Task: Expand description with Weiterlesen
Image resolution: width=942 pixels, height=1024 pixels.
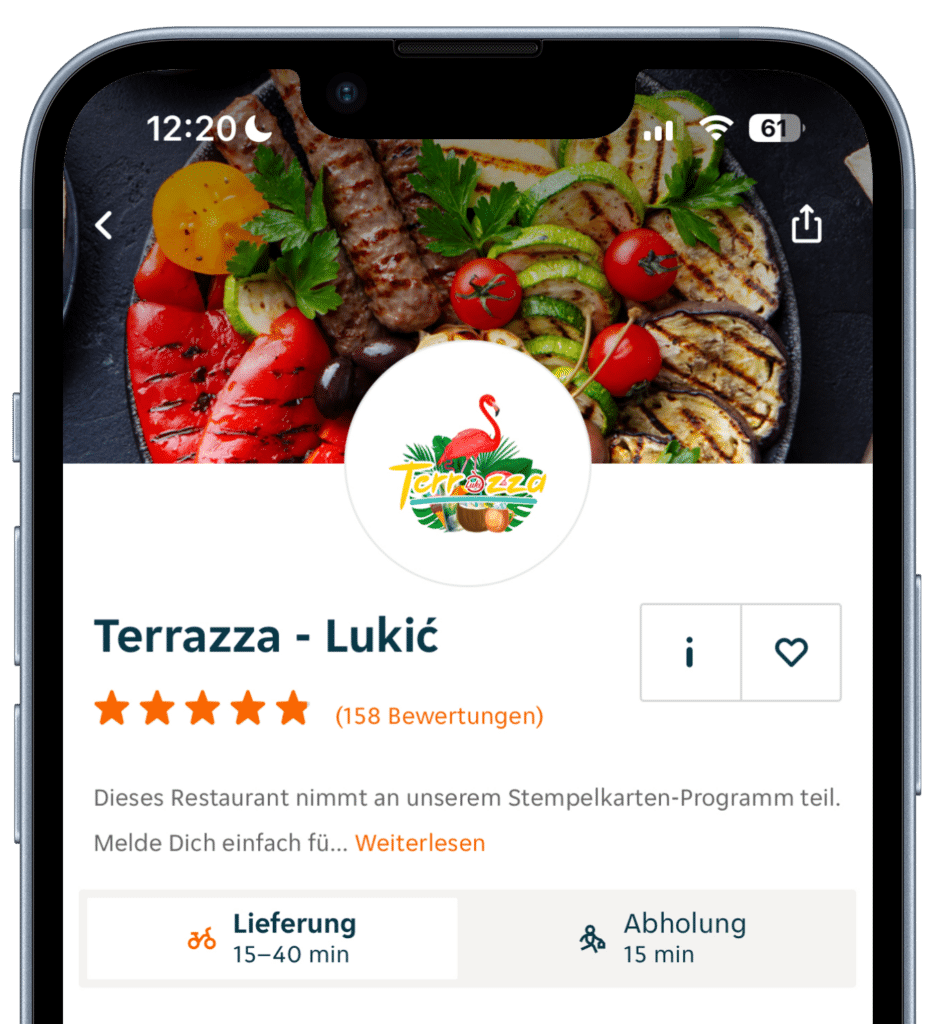Action: [x=420, y=843]
